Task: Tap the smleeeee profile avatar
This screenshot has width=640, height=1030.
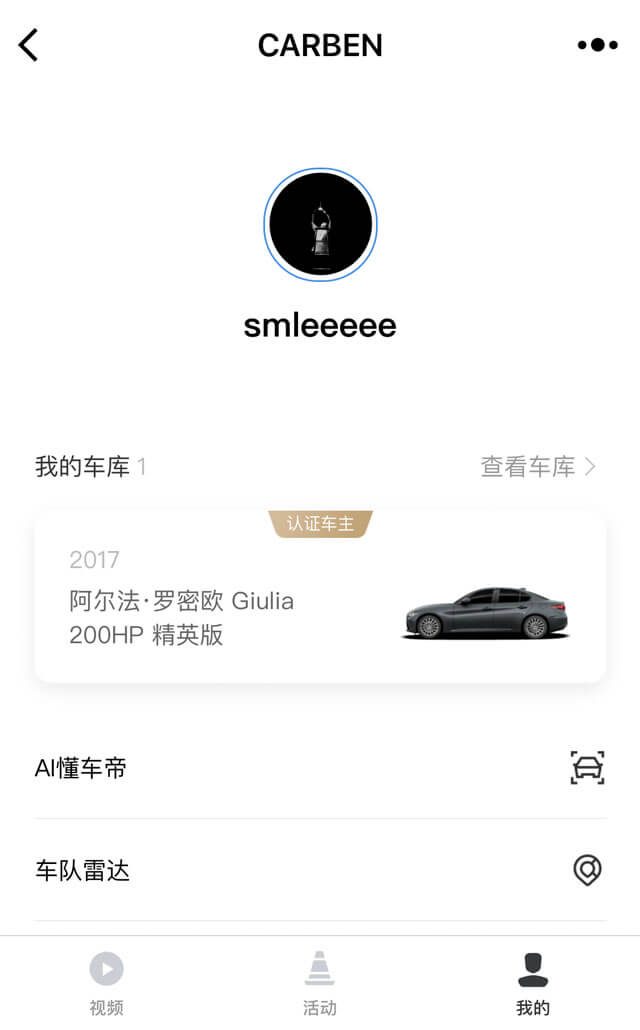Action: (320, 225)
